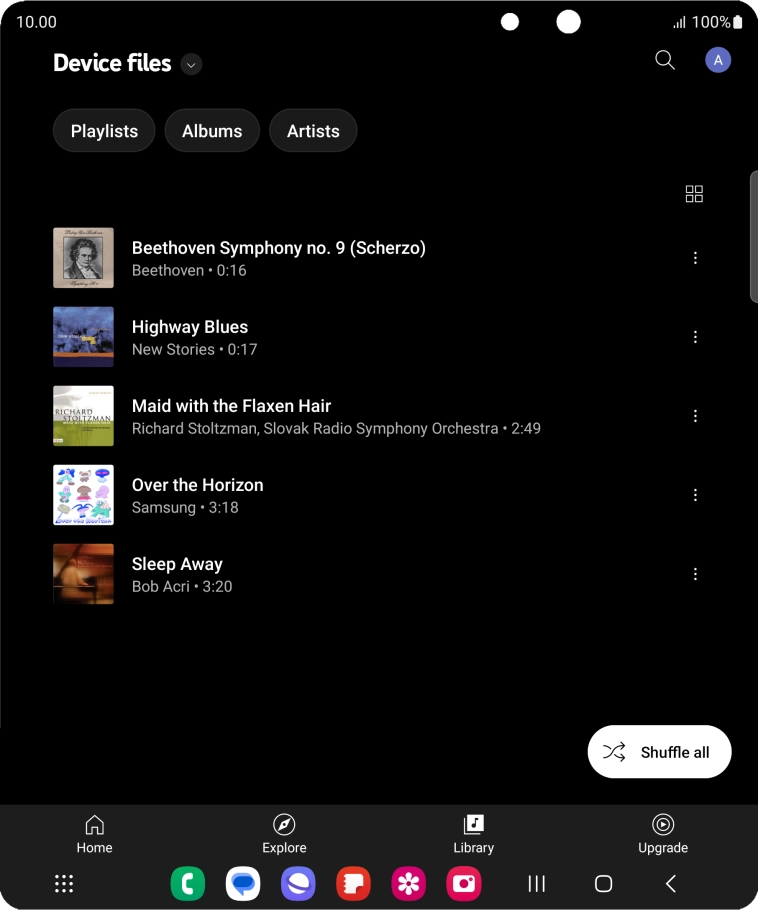Select the Albums chip
The height and width of the screenshot is (910, 758).
click(212, 131)
